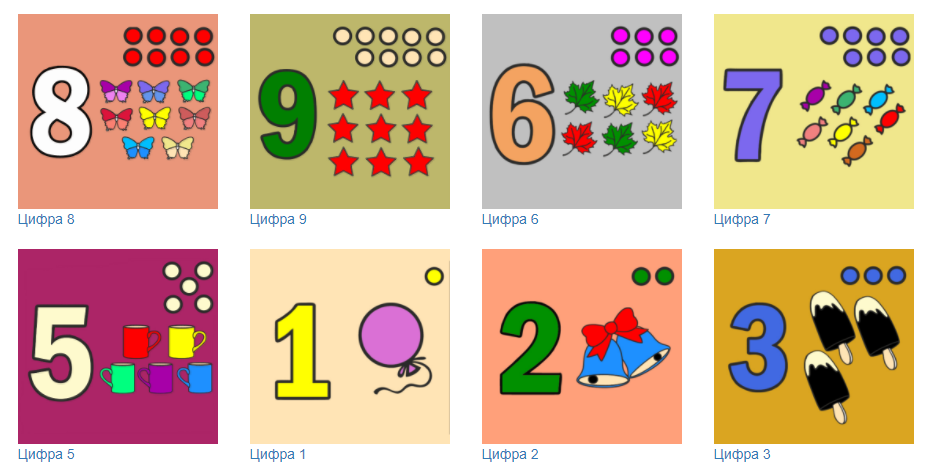
Task: Follow the 'Цифра 1' caption link
Action: click(278, 454)
